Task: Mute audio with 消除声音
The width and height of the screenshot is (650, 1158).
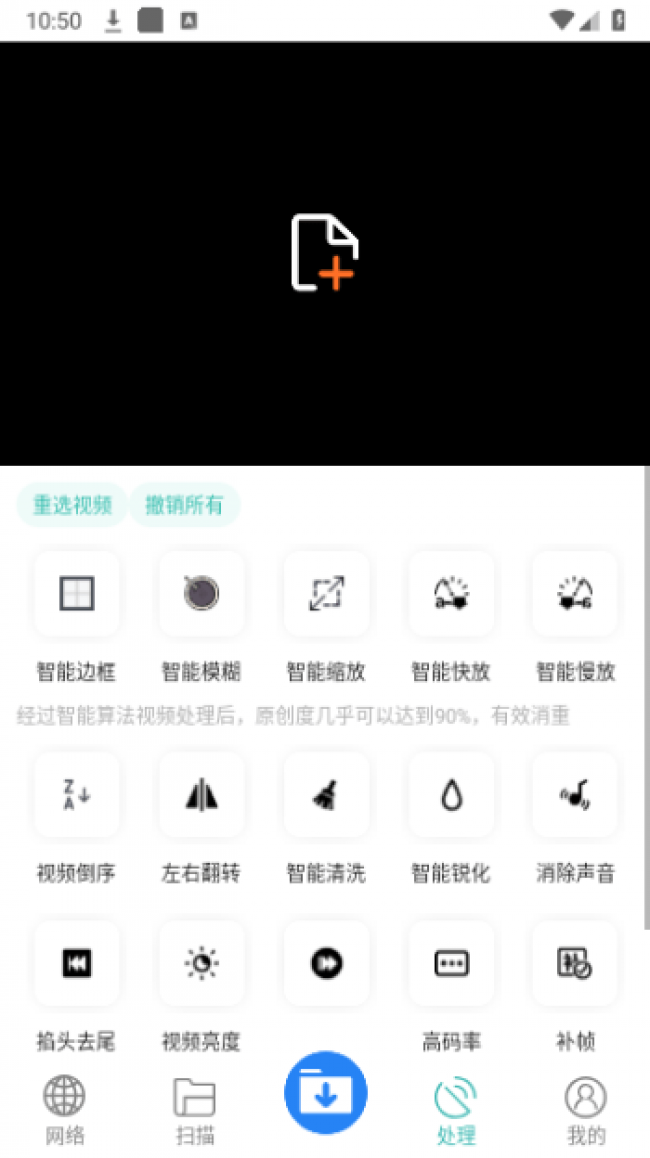Action: pos(575,795)
